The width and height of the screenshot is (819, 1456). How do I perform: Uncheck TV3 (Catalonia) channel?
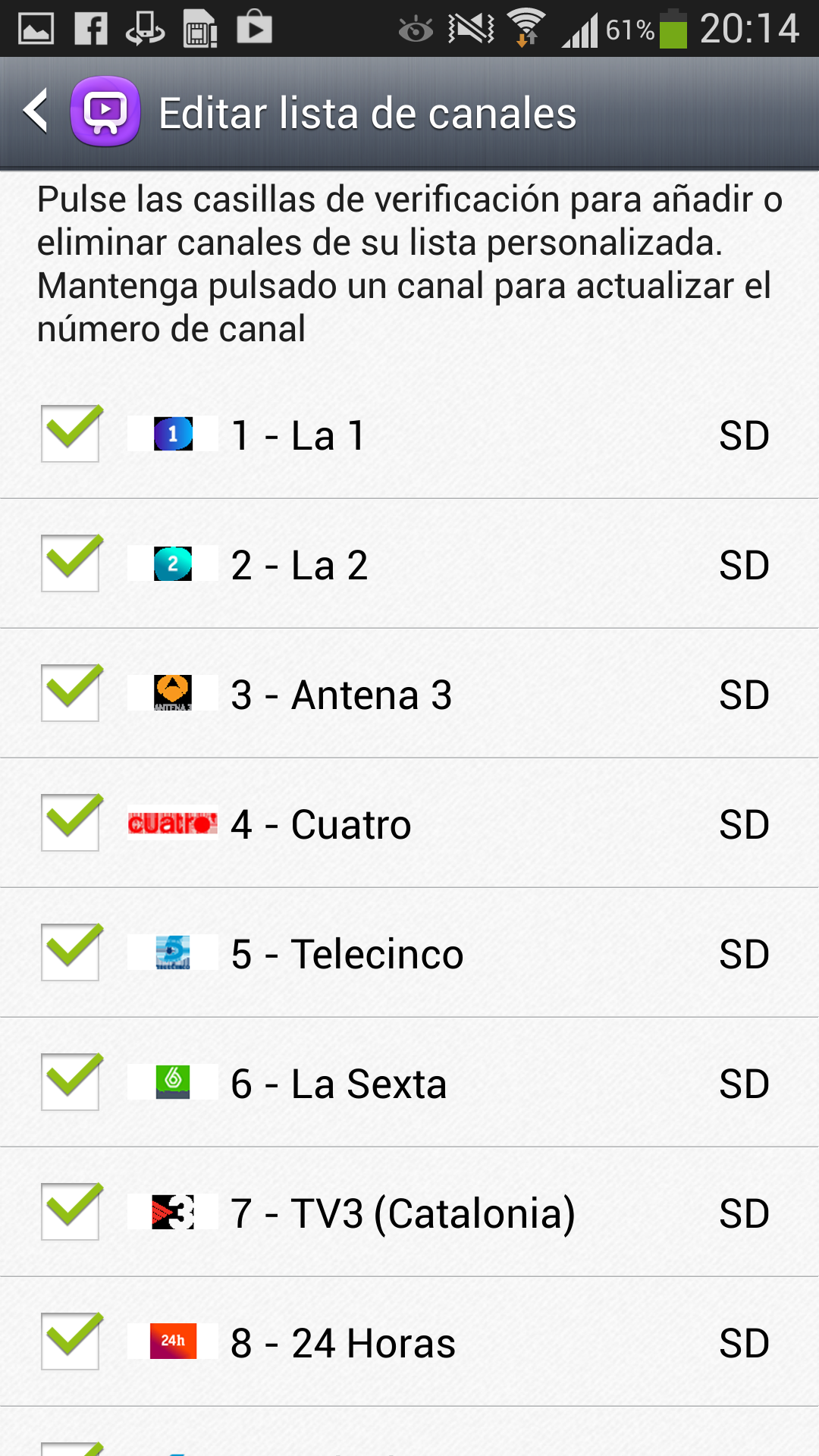pos(71,1212)
